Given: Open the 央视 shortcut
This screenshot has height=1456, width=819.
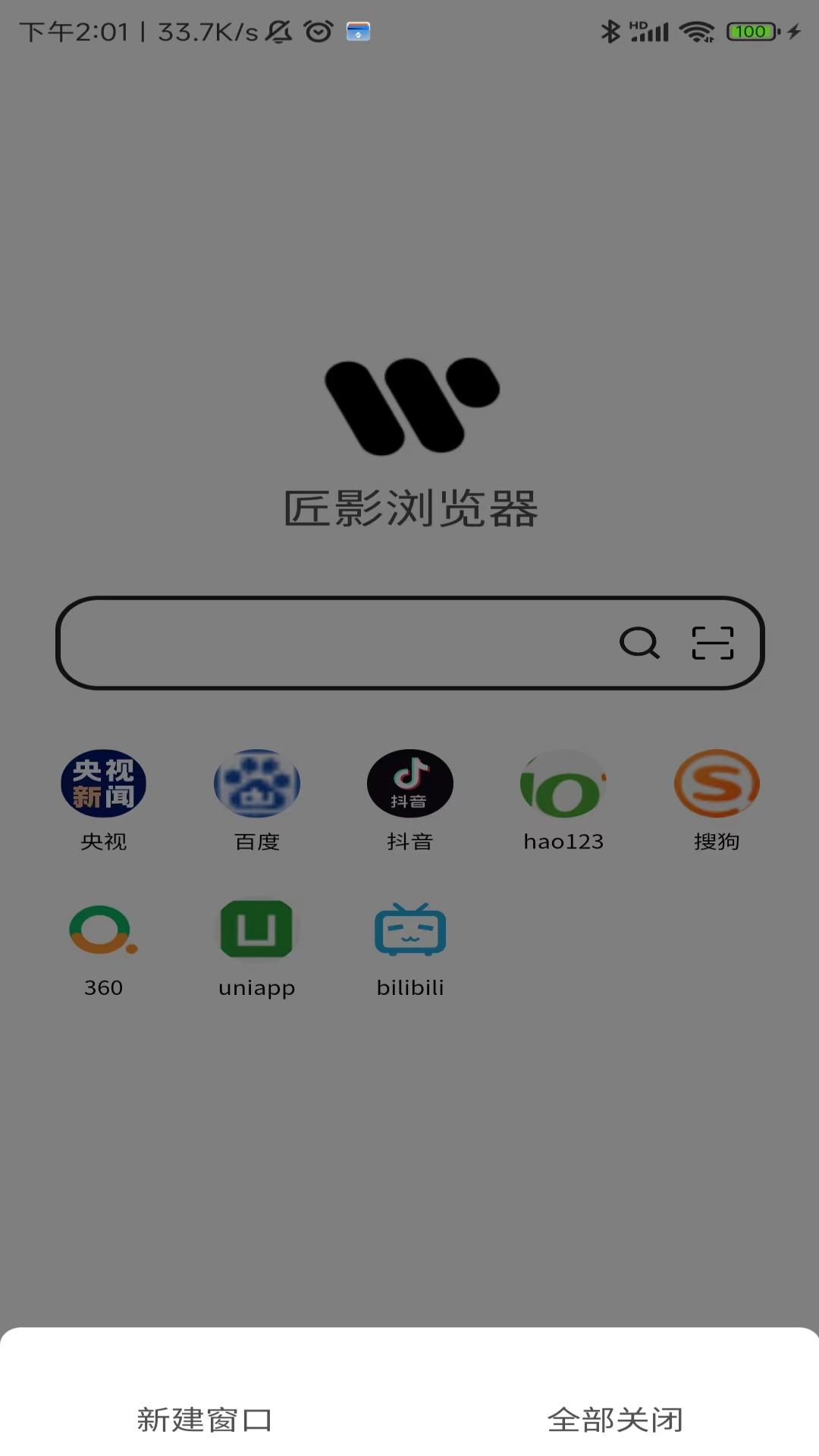Looking at the screenshot, I should (103, 801).
